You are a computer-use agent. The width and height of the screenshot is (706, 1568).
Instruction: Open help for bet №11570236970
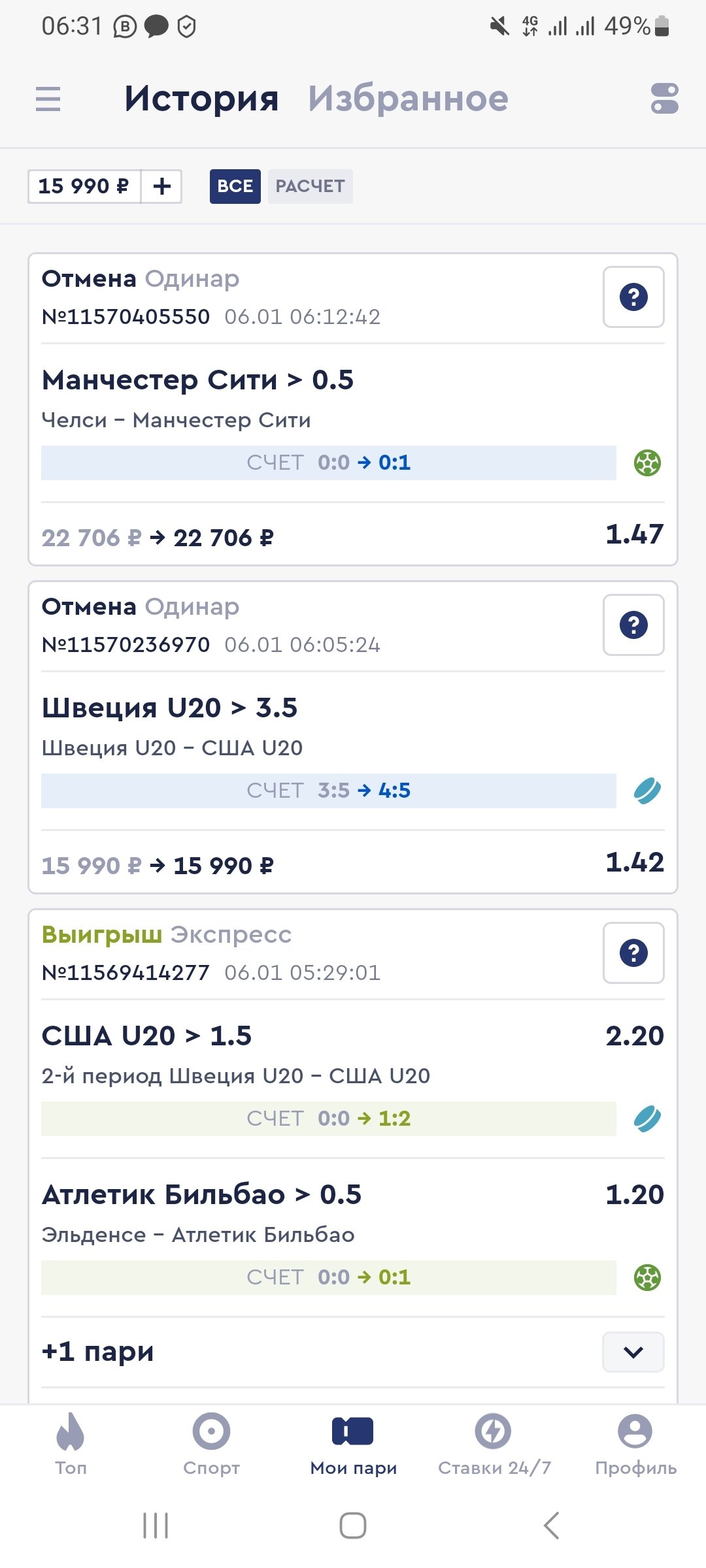[633, 625]
